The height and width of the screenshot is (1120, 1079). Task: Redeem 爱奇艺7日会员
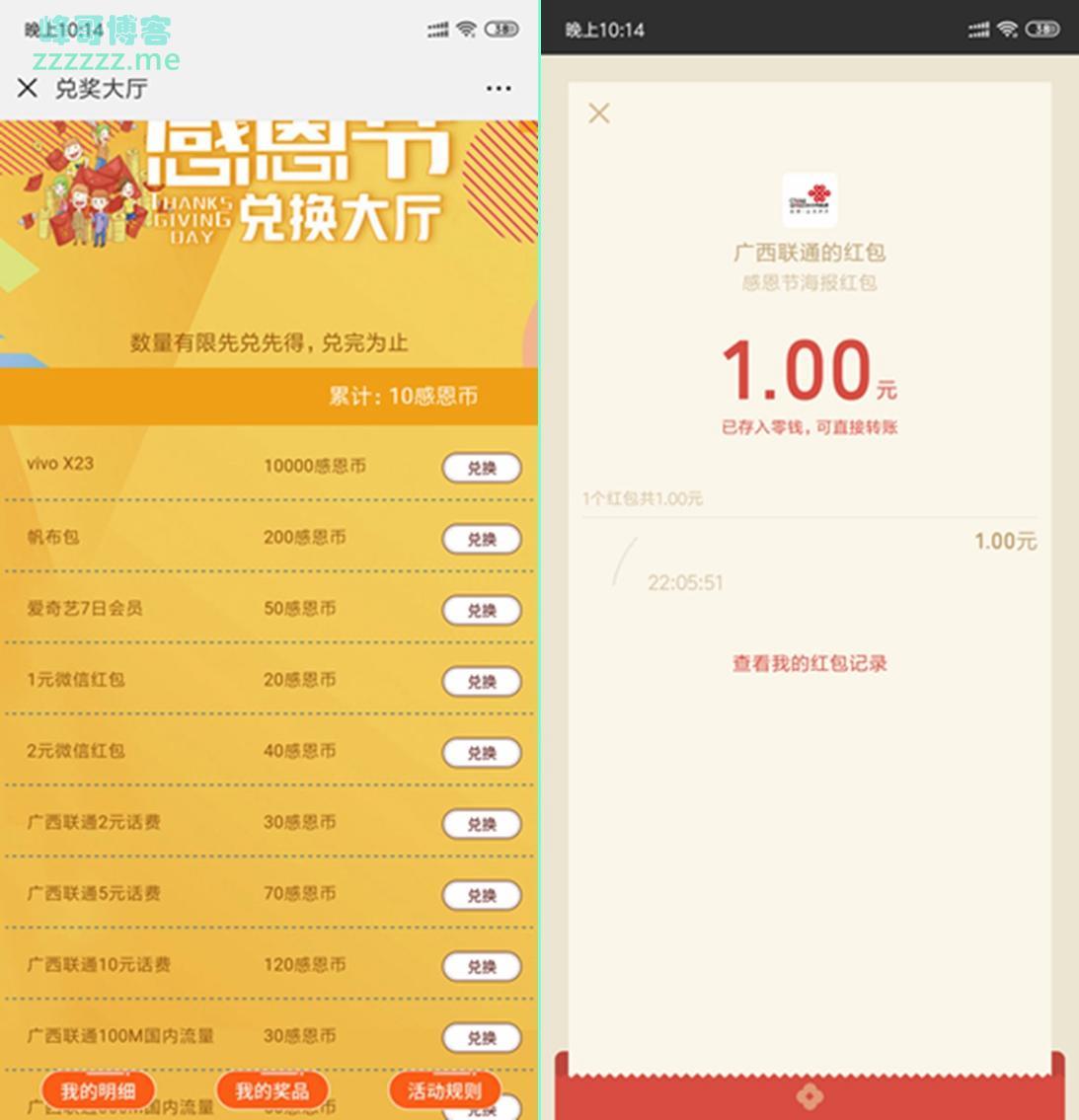pyautogui.click(x=481, y=610)
